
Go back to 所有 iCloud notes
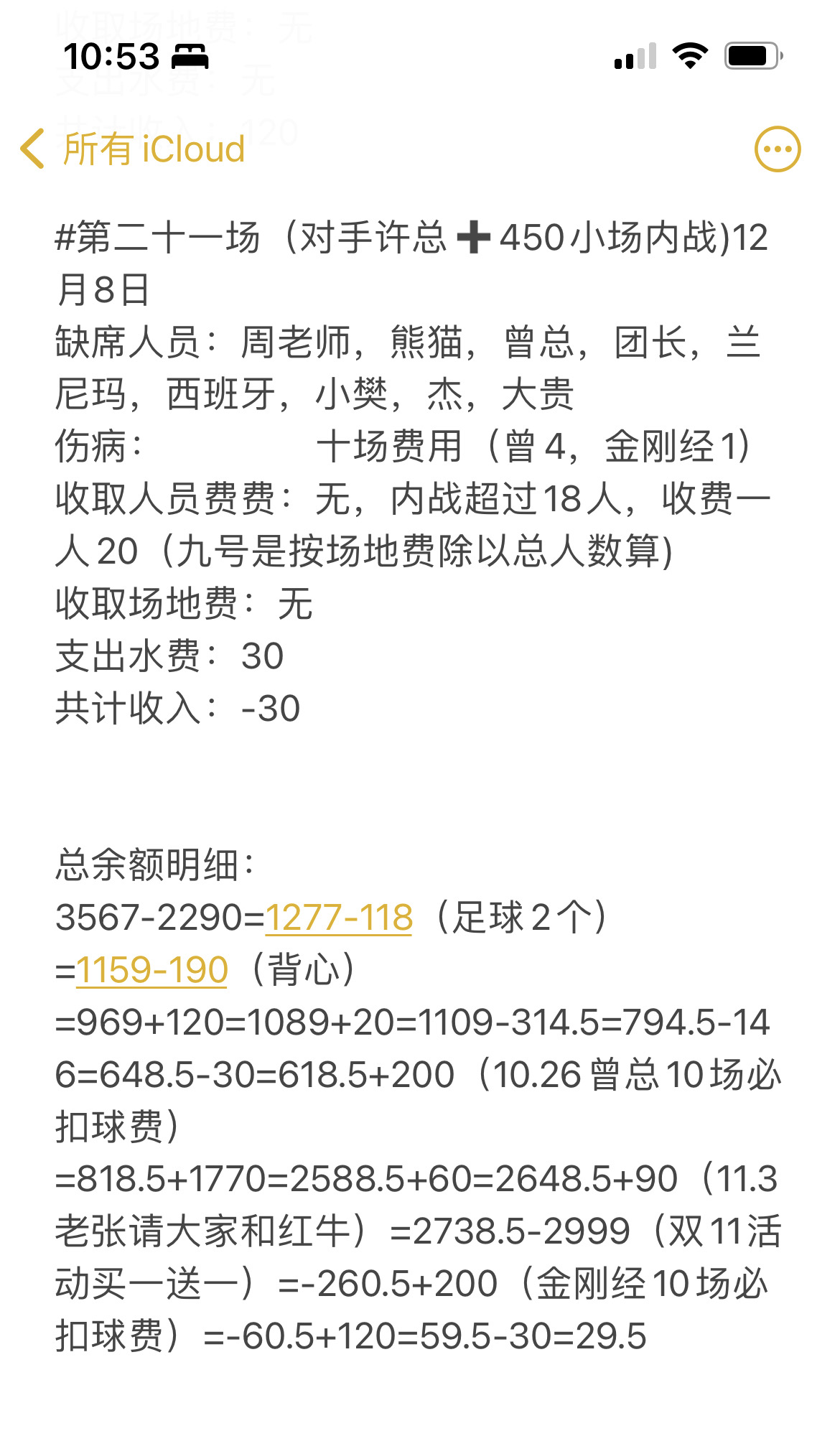(x=133, y=149)
